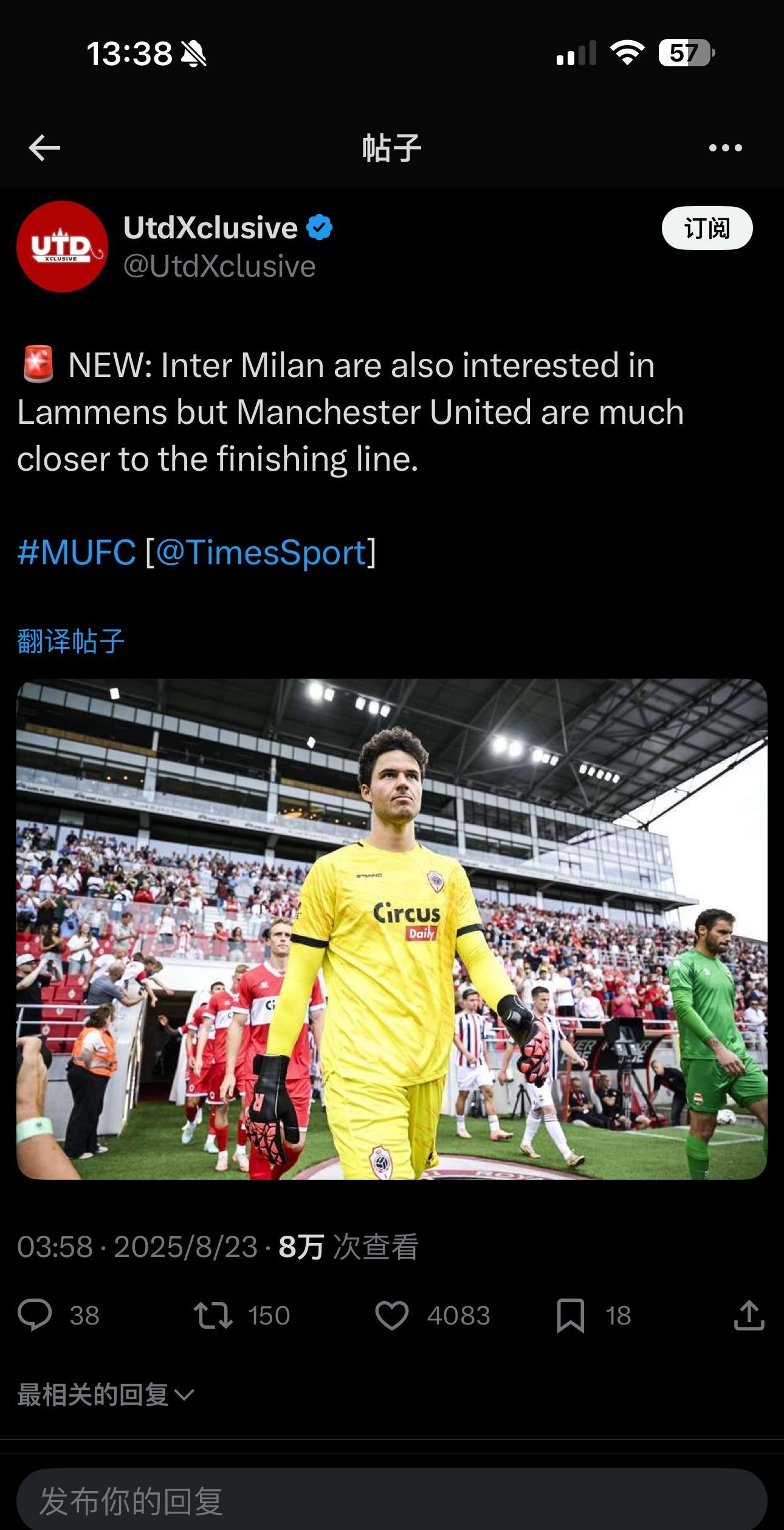
Task: Reply to the post via comment icon
Action: coord(35,1316)
